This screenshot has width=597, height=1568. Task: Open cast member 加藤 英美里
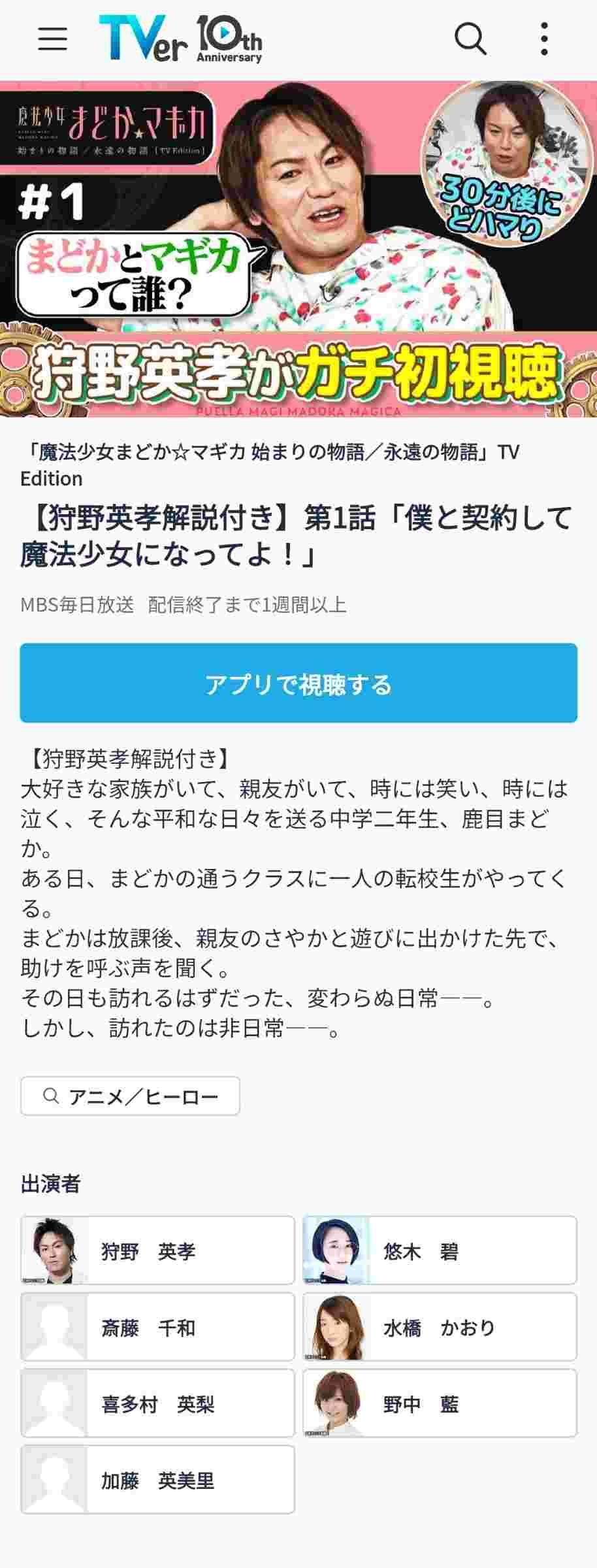[x=157, y=1480]
